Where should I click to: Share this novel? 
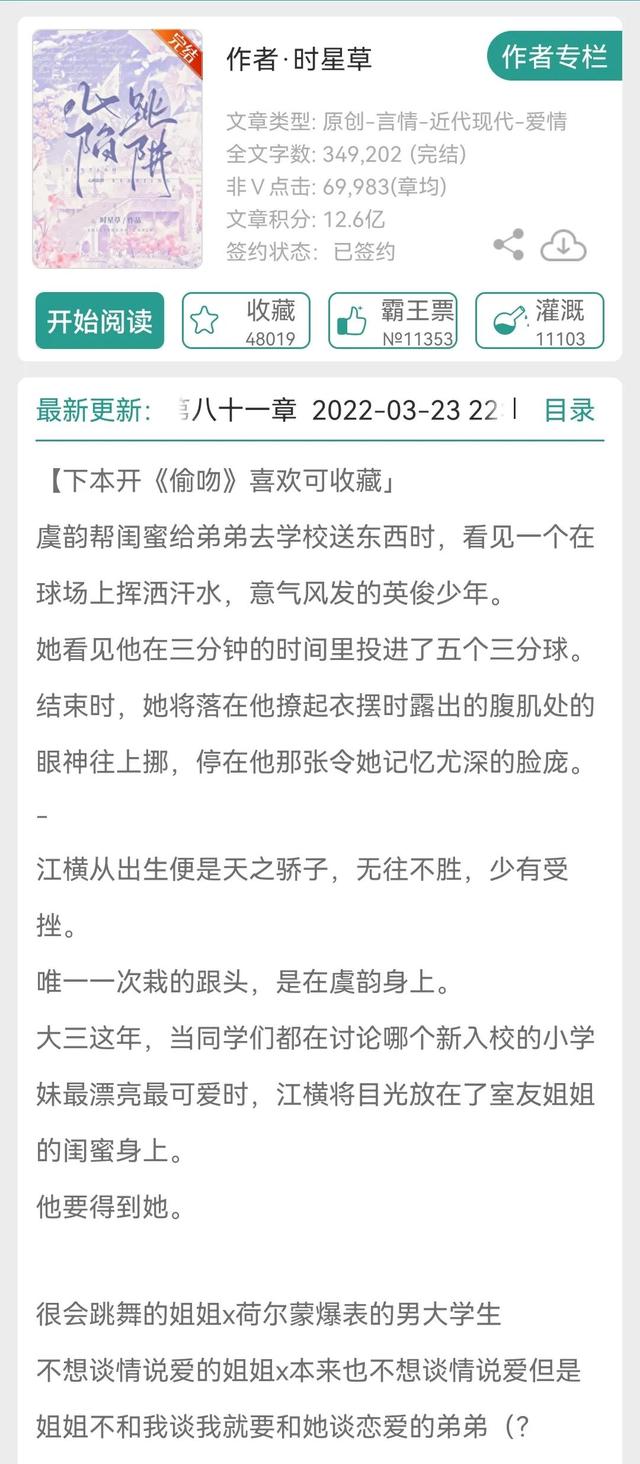coord(509,244)
